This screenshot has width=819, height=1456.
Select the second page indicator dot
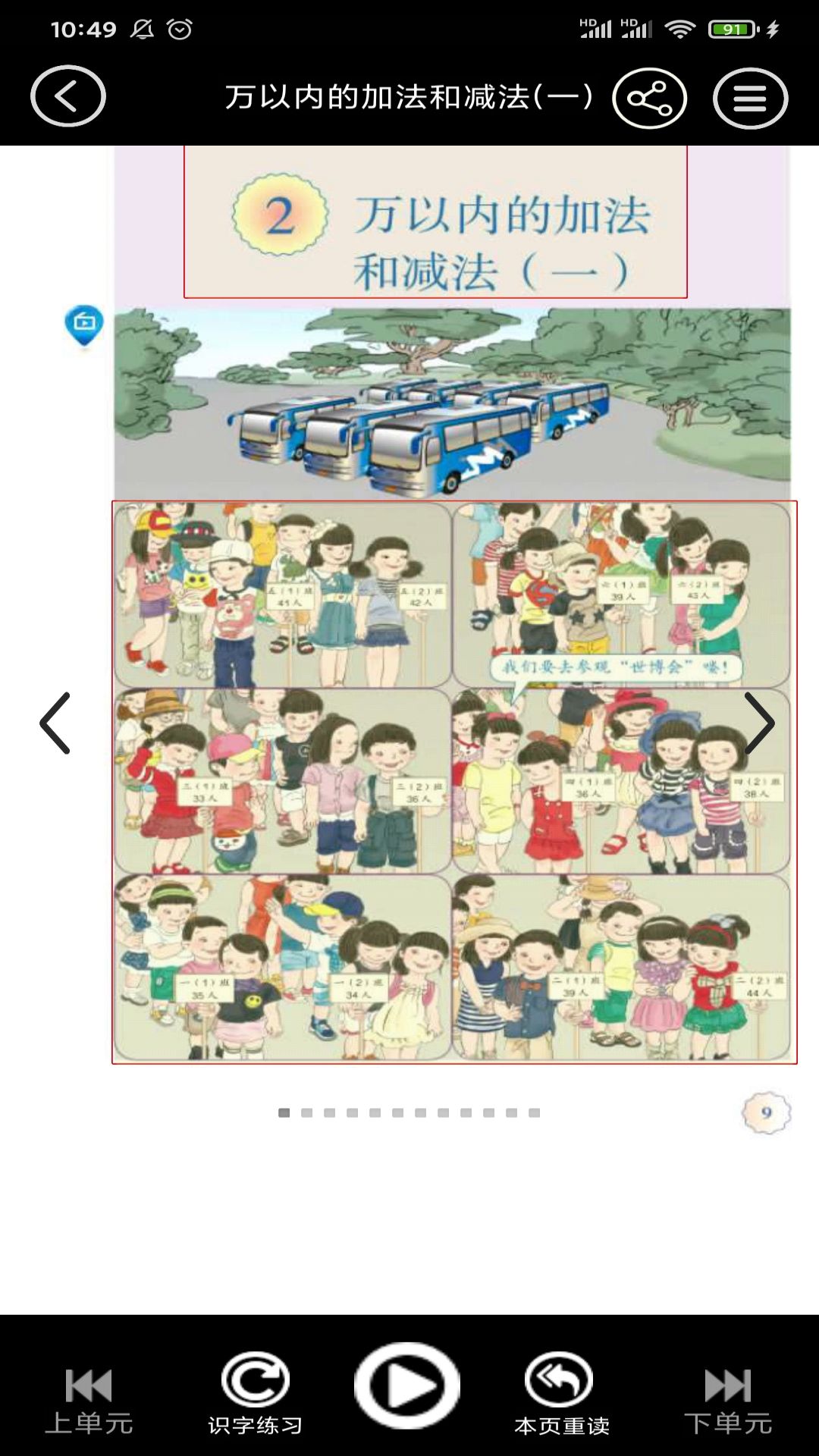pos(307,1112)
